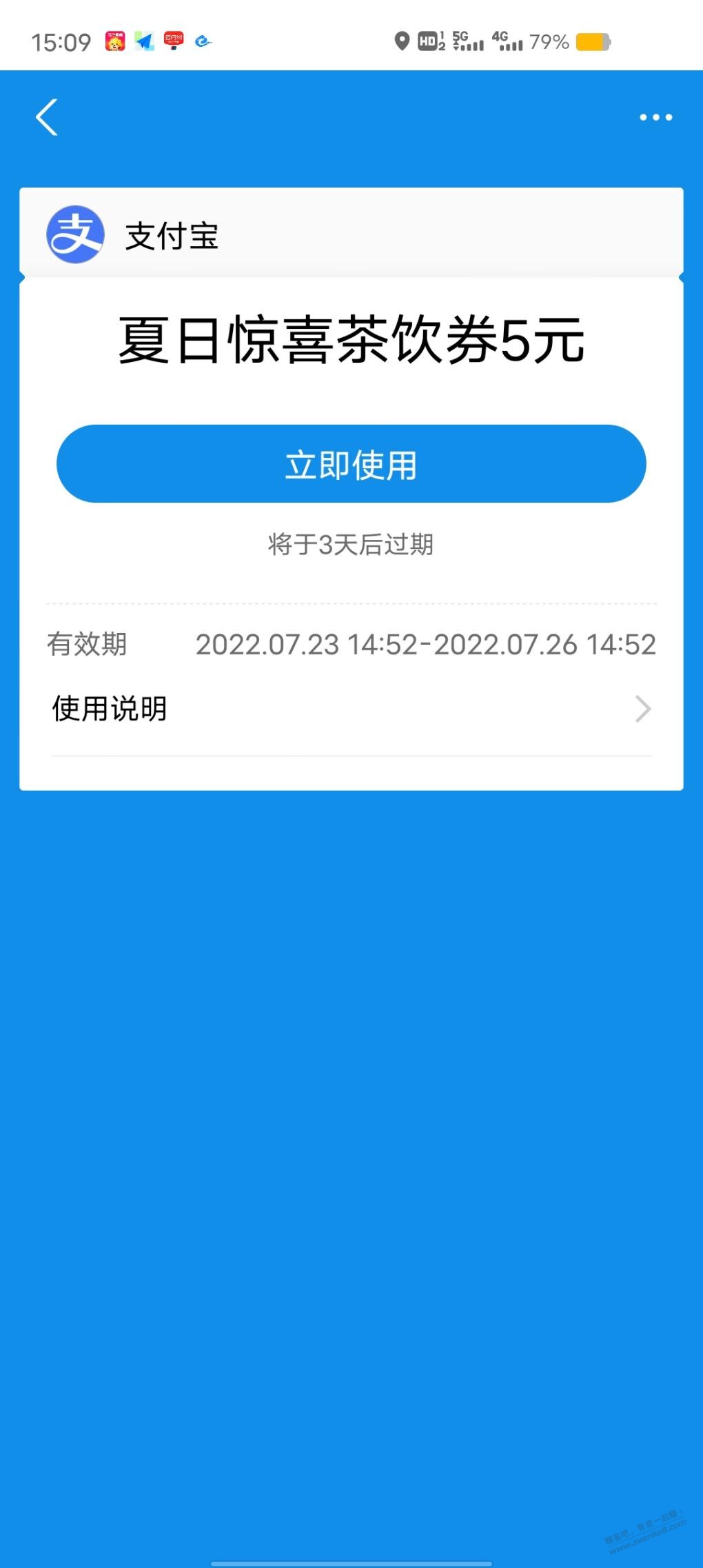Tap the 立即使用 button
Viewport: 703px width, 1568px height.
click(351, 464)
